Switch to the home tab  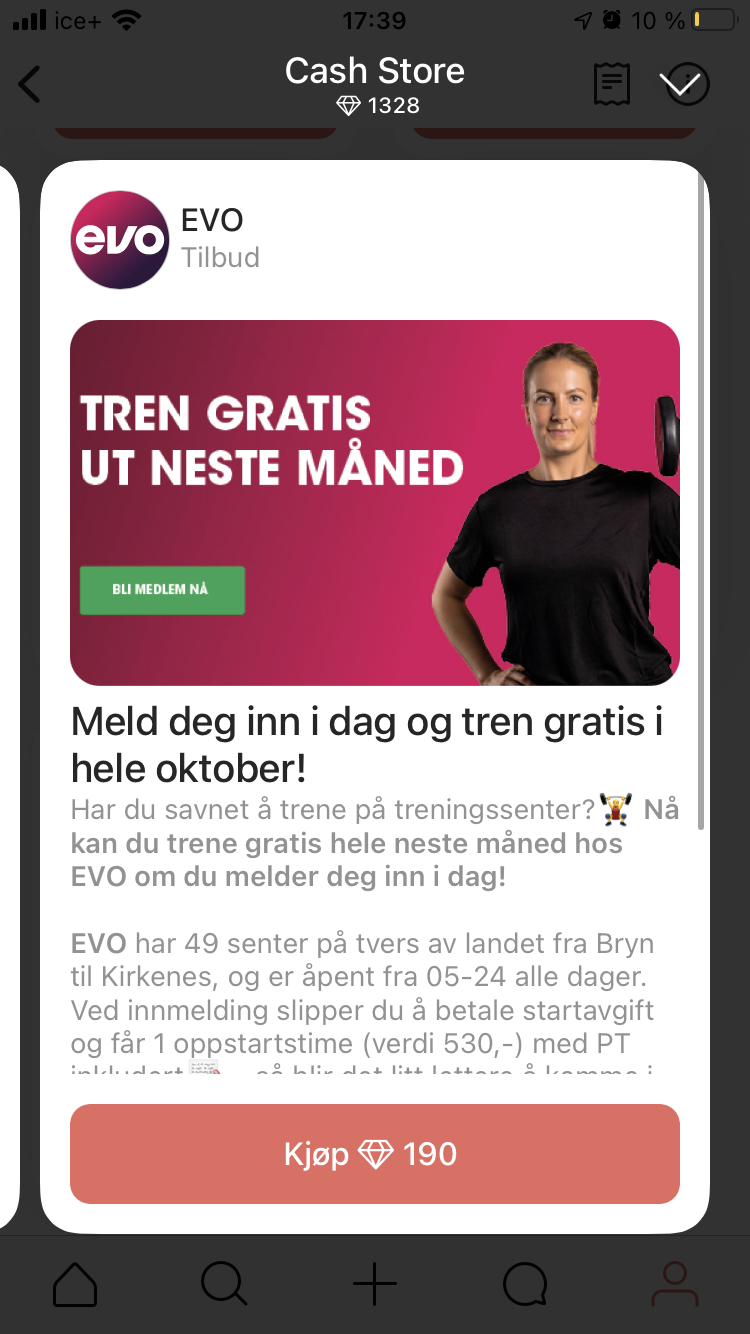coord(76,1284)
